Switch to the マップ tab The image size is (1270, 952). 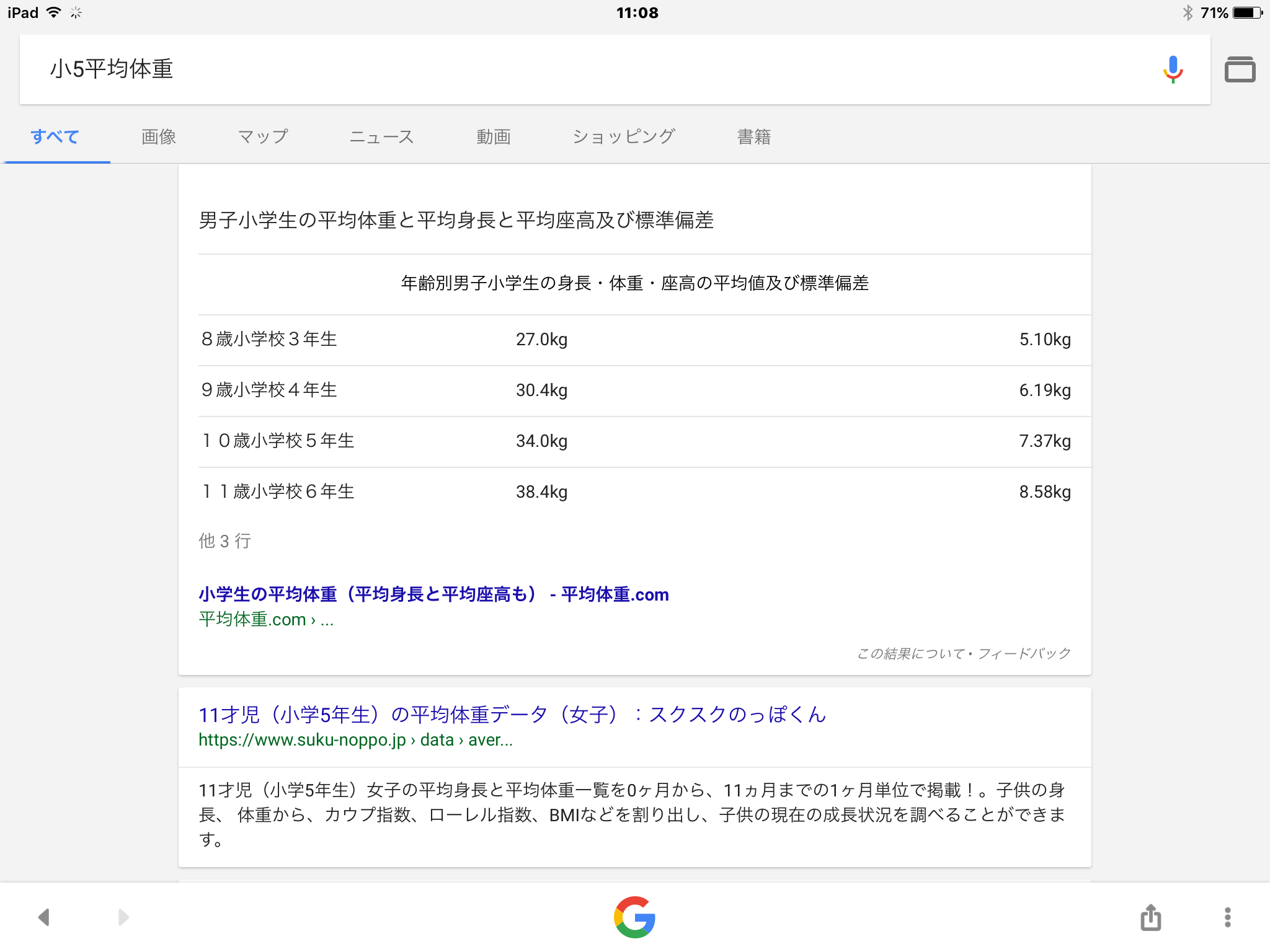point(263,136)
